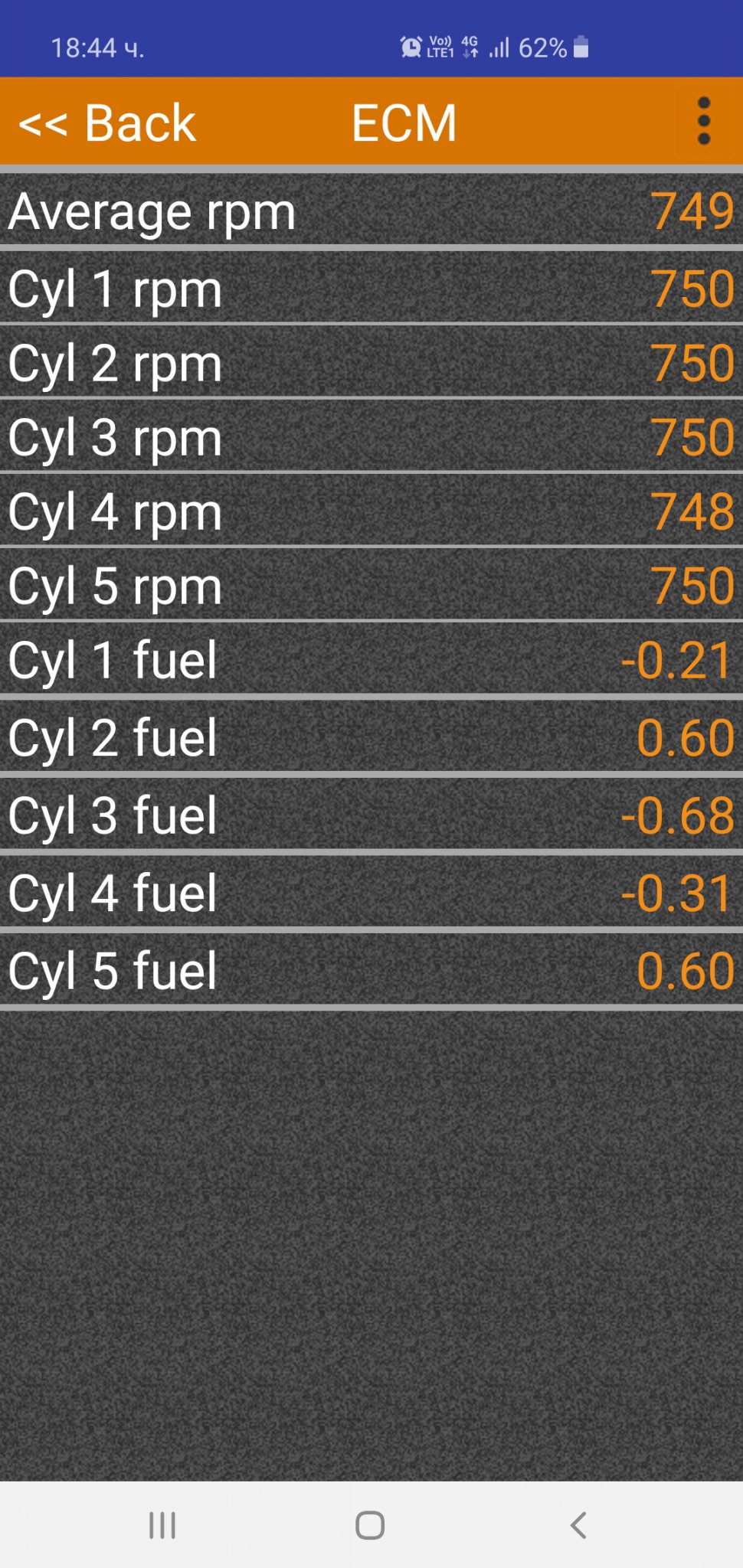743x1568 pixels.
Task: Tap the << Back button
Action: point(107,122)
